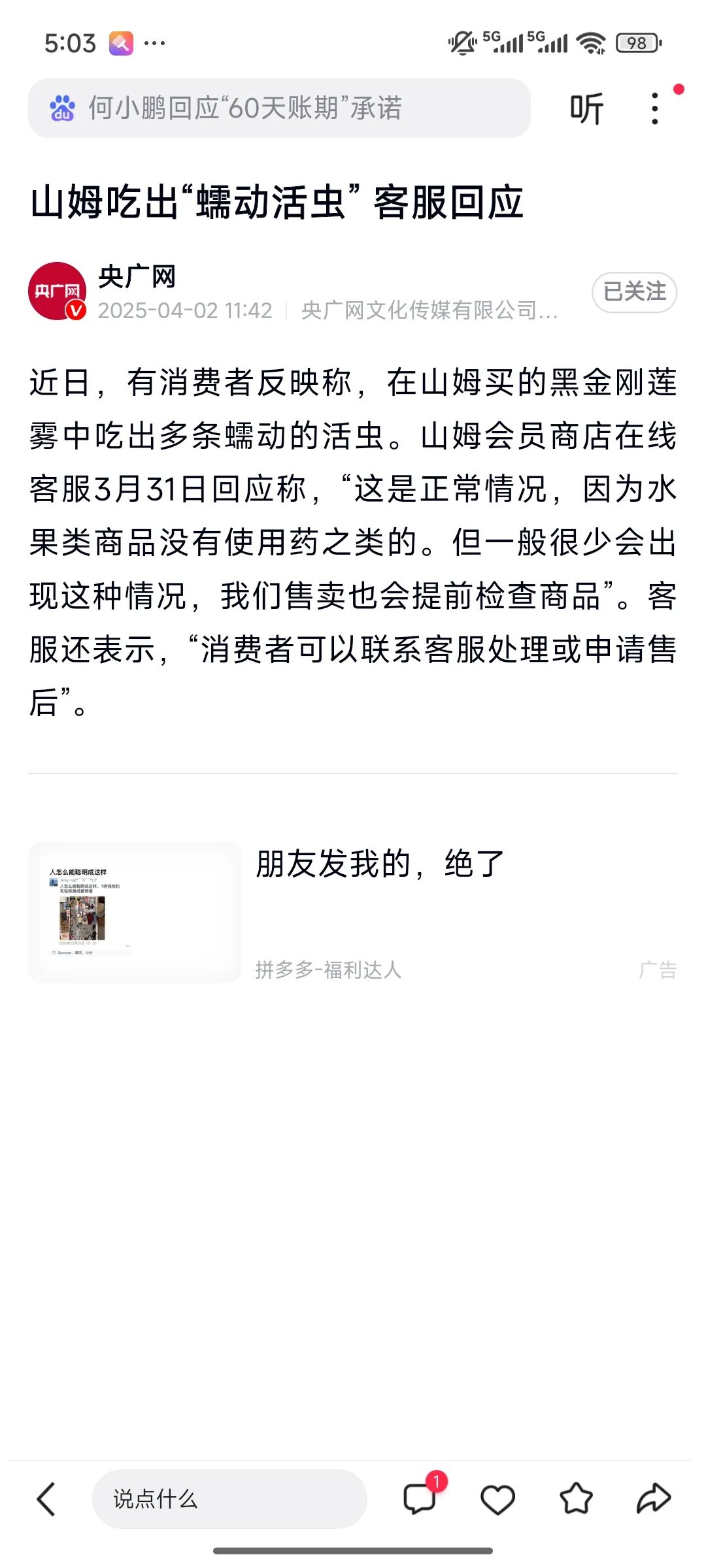Open the 央广网 author profile avatar
The image size is (706, 1568).
tap(58, 291)
